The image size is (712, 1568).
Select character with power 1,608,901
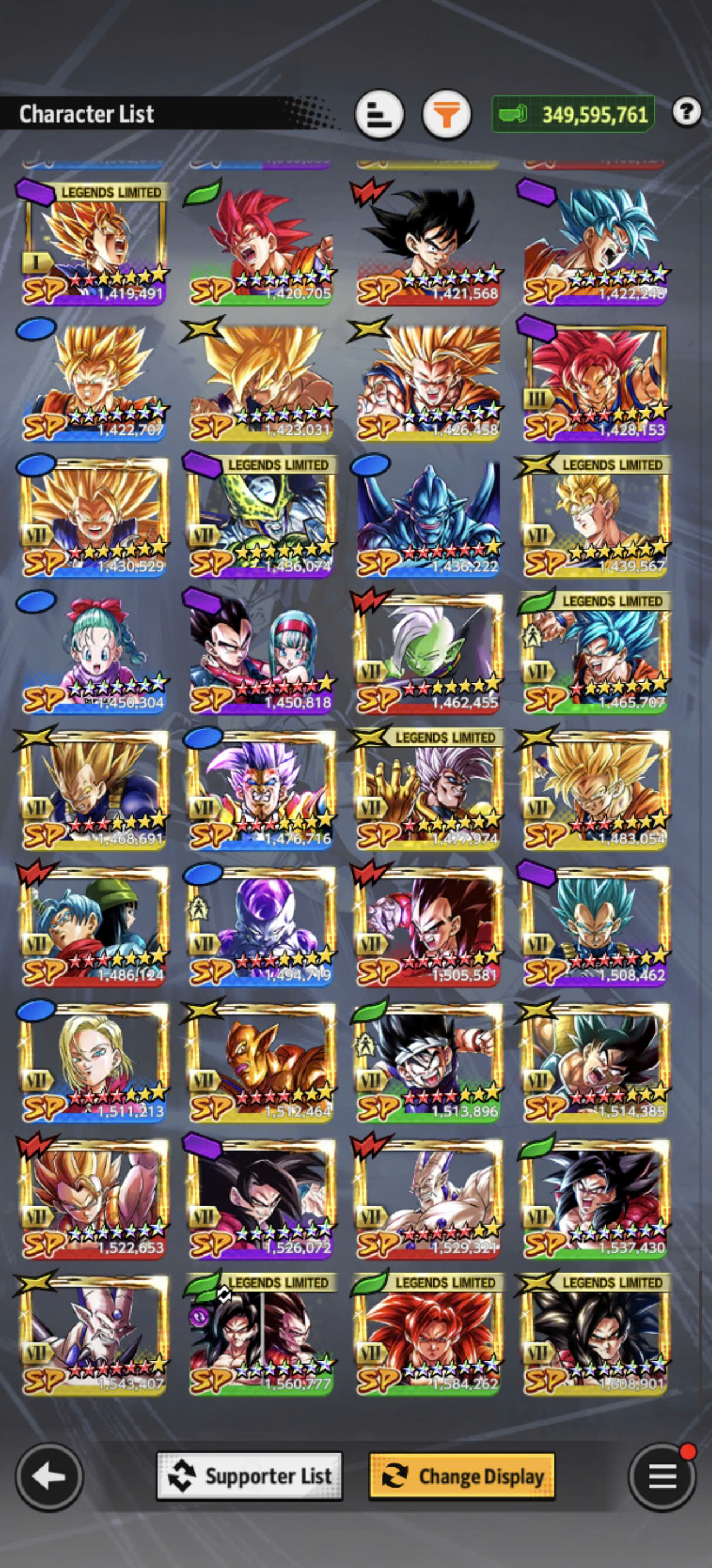tap(595, 1333)
